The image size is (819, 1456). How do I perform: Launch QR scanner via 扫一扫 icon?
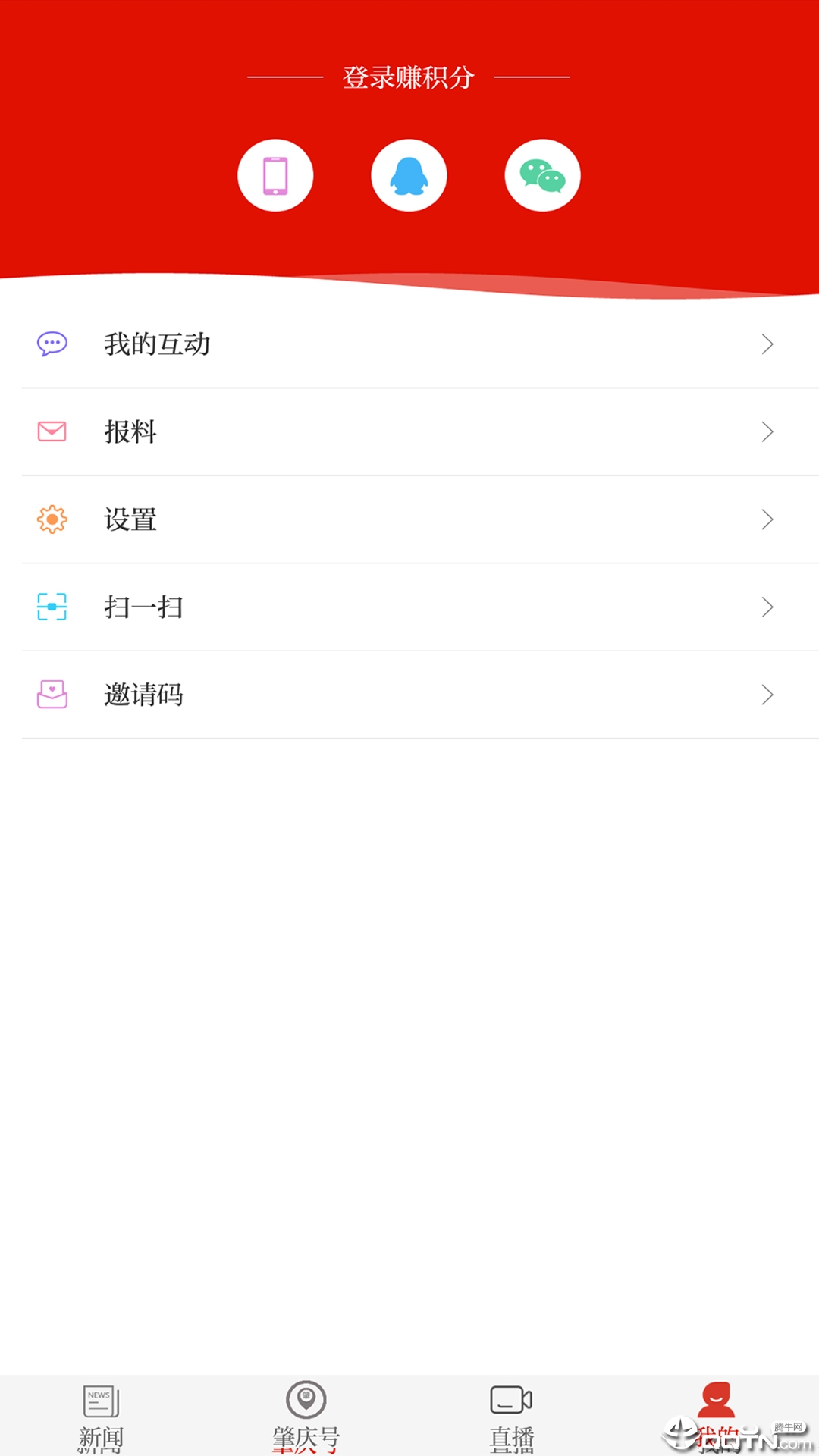pyautogui.click(x=50, y=607)
